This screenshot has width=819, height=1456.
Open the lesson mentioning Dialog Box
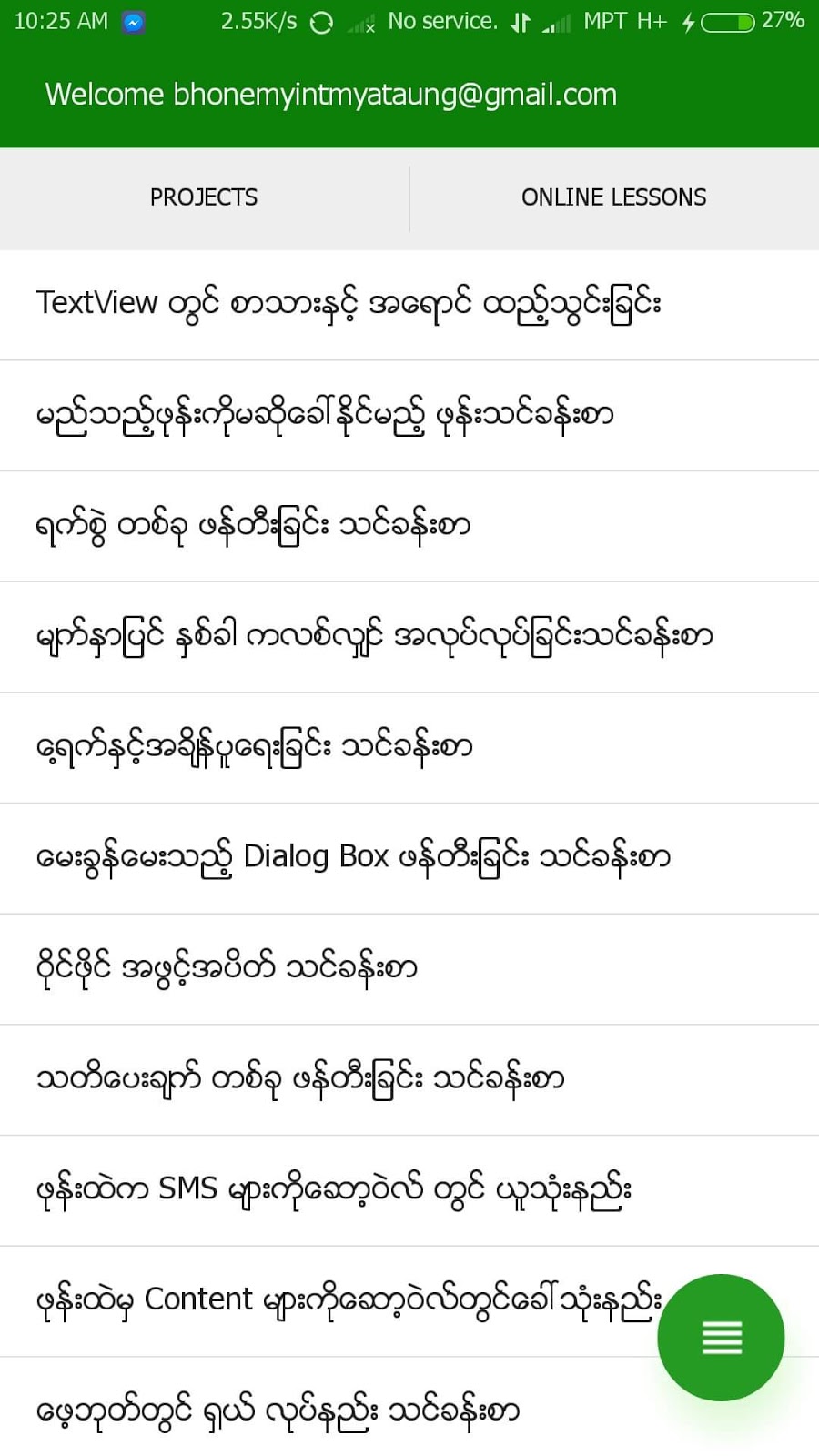tap(353, 857)
